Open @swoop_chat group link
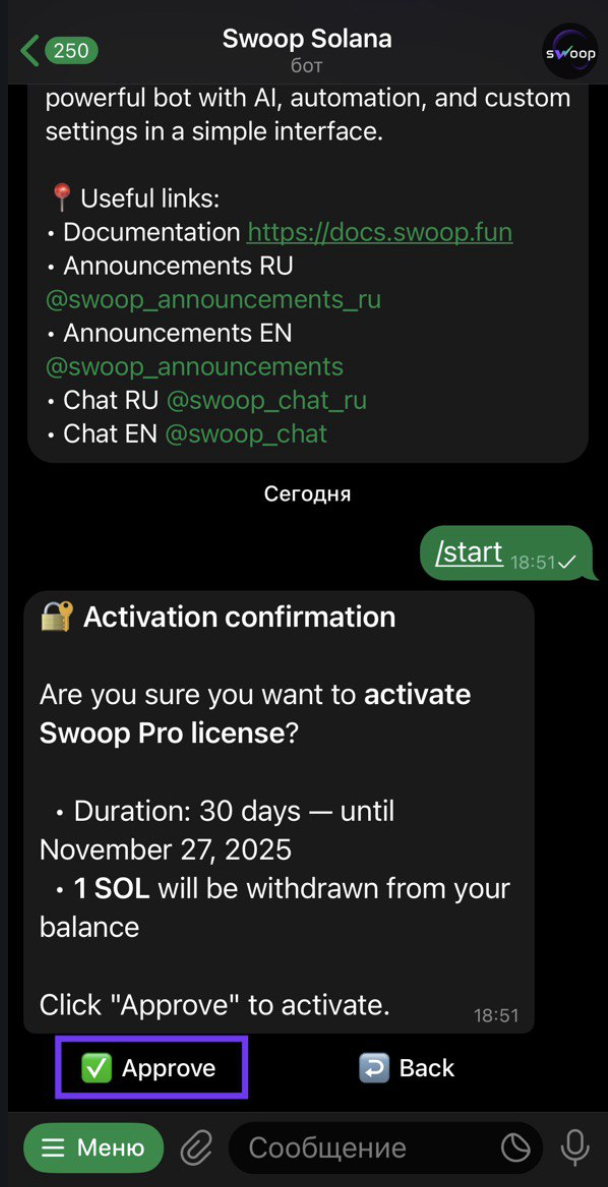The width and height of the screenshot is (608, 1187). [x=246, y=434]
